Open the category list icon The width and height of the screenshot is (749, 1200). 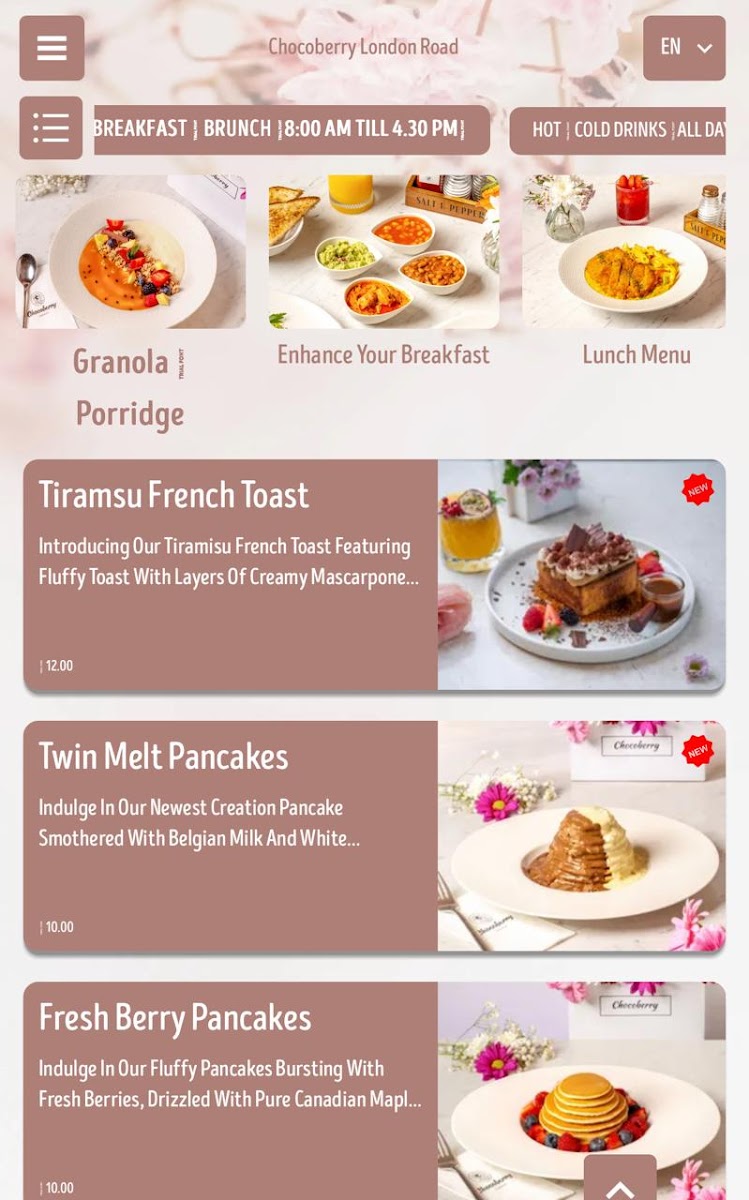click(x=51, y=128)
